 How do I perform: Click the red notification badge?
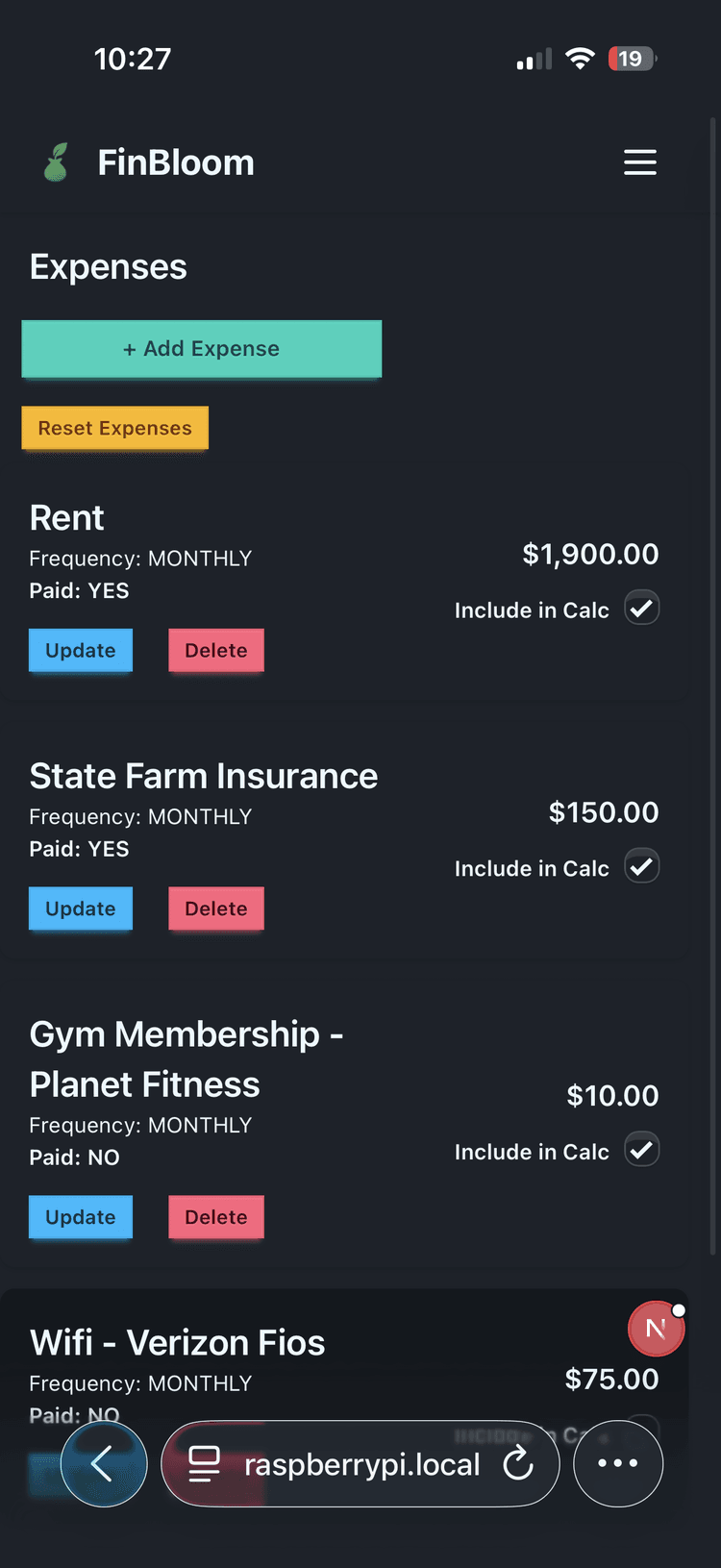point(657,1329)
